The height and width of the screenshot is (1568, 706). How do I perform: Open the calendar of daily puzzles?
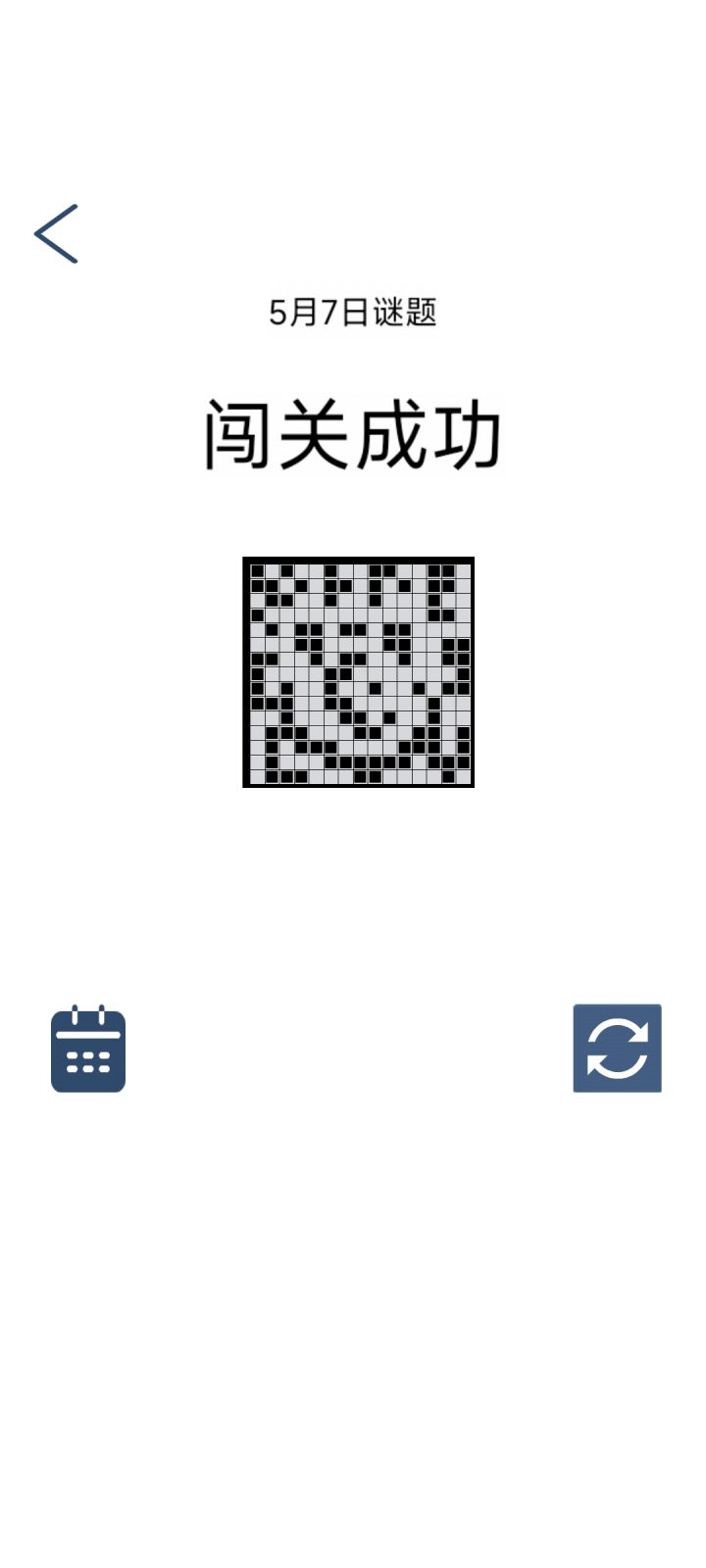click(x=88, y=1049)
